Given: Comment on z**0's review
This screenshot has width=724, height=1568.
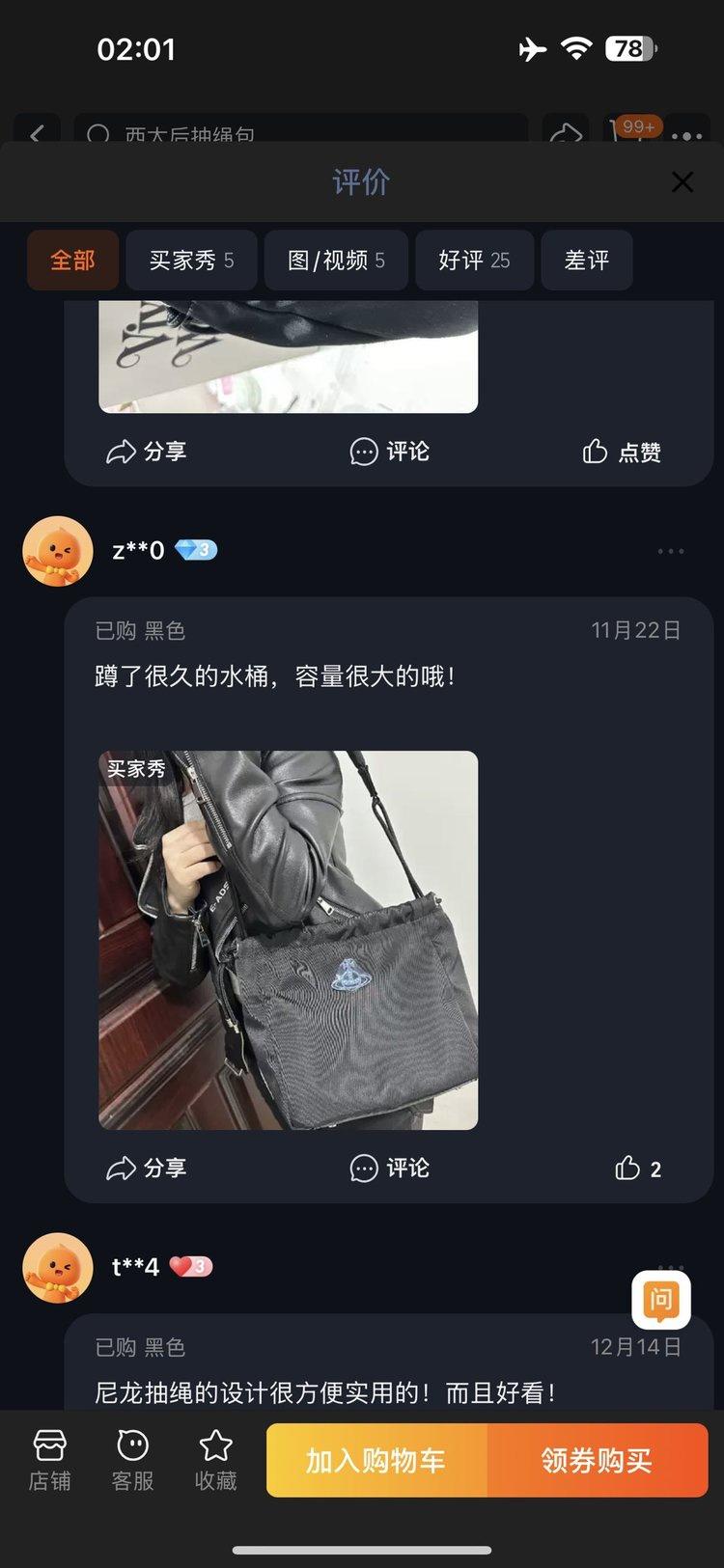Looking at the screenshot, I should (389, 1169).
